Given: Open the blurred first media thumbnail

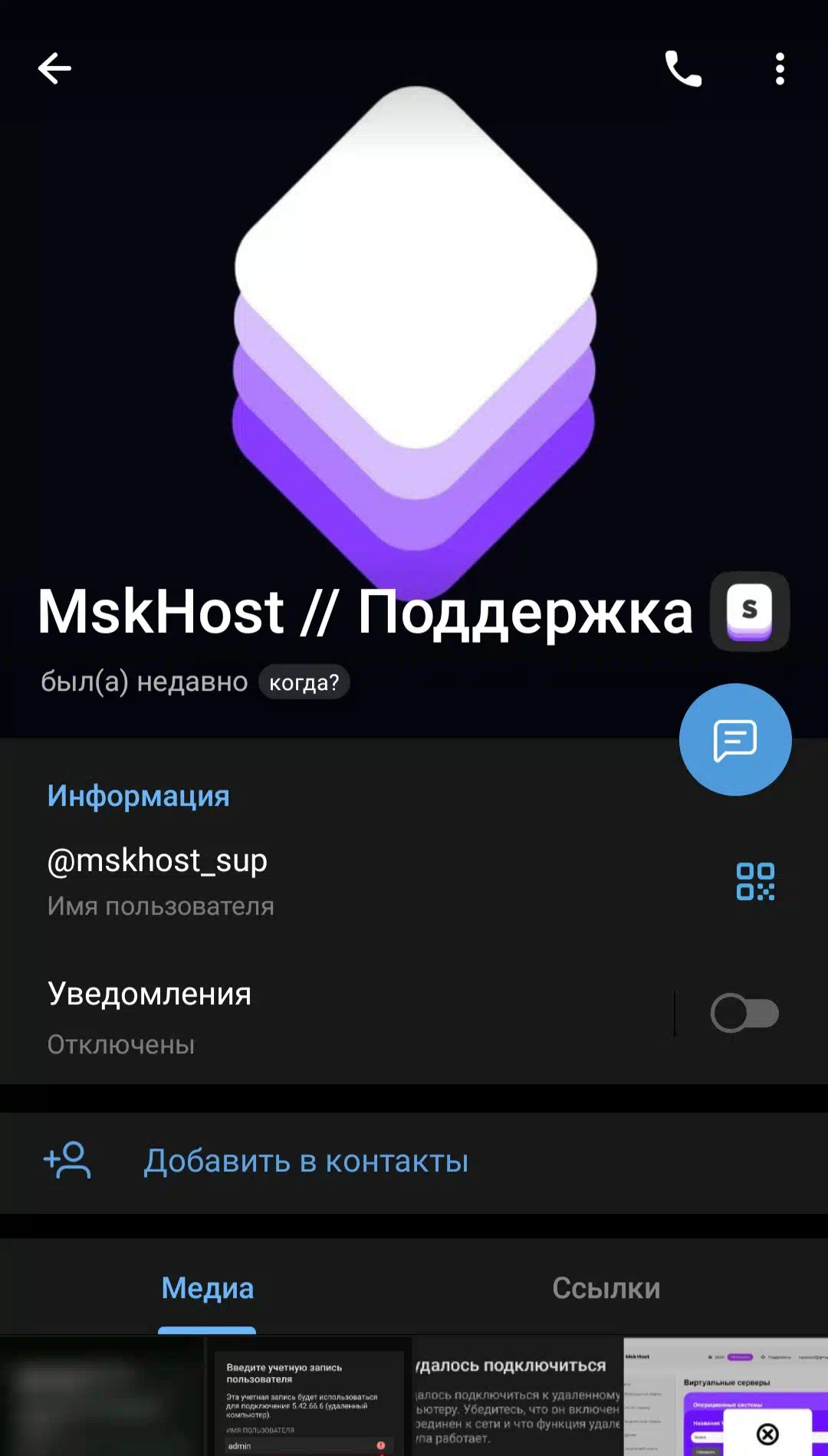Looking at the screenshot, I should 103,1397.
